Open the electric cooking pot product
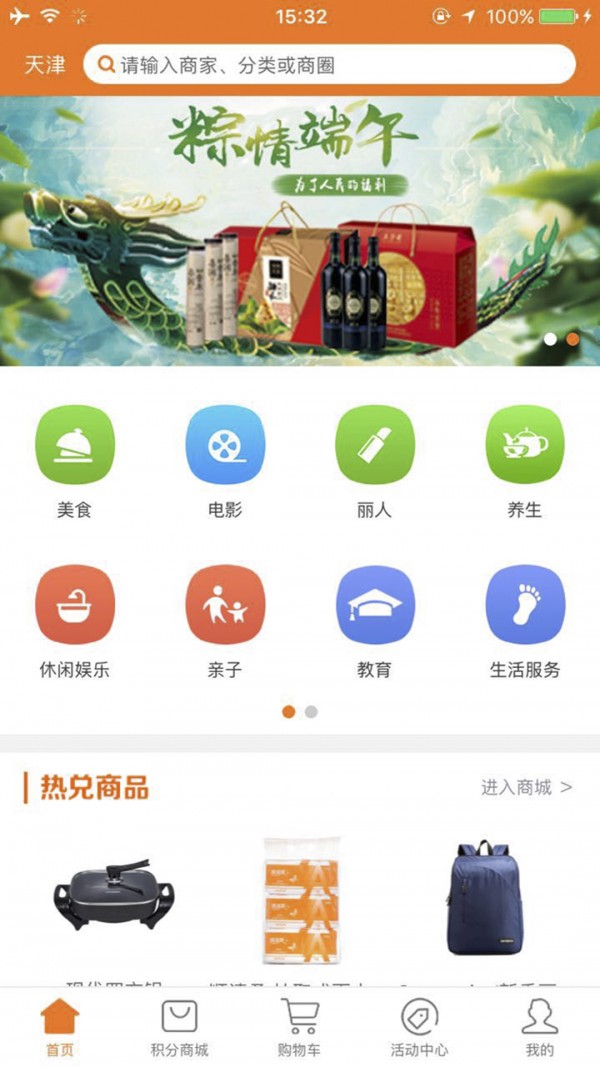 [x=117, y=895]
